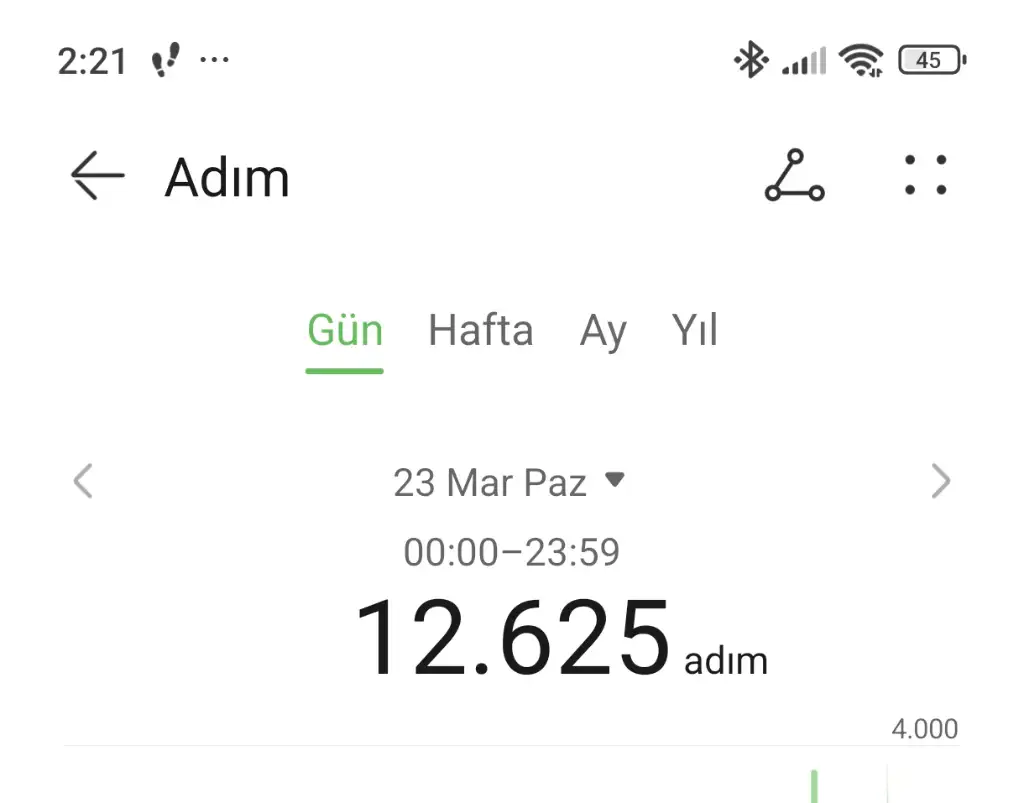The width and height of the screenshot is (1024, 803).
Task: Switch to the Ay tab
Action: click(x=603, y=331)
